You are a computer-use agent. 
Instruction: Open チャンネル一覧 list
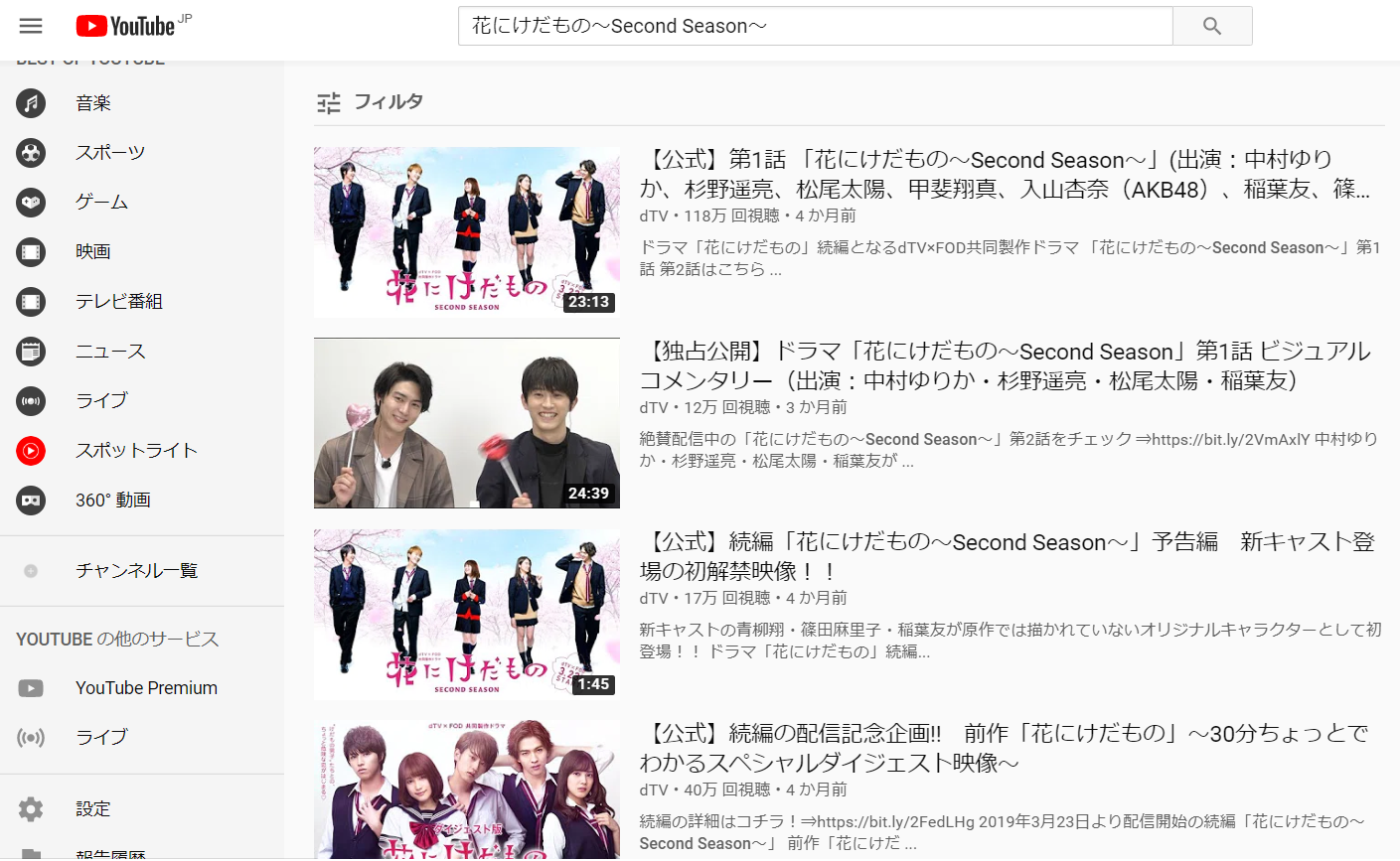pos(136,571)
